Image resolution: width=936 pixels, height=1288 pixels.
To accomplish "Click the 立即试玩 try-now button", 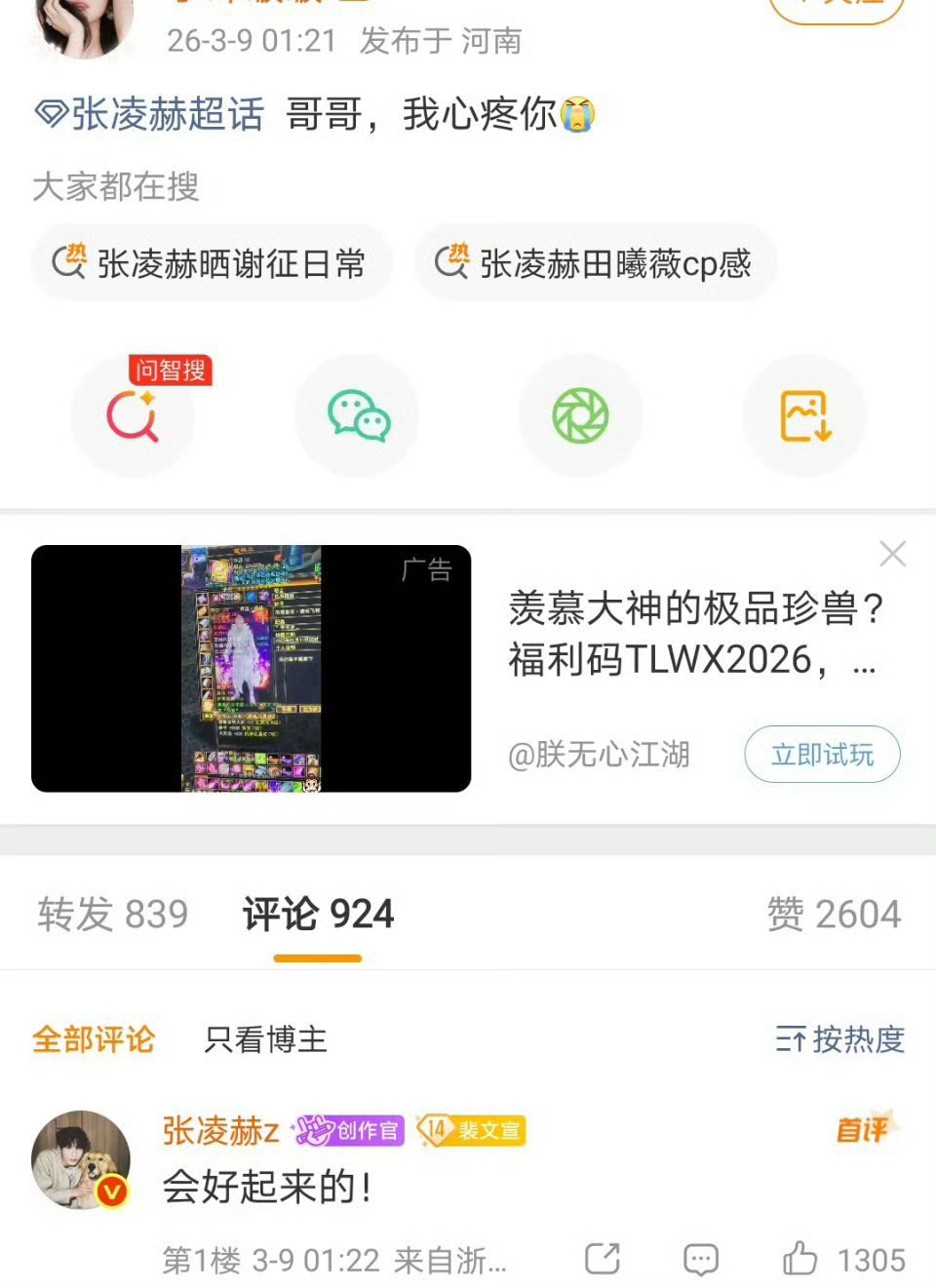I will coord(822,754).
